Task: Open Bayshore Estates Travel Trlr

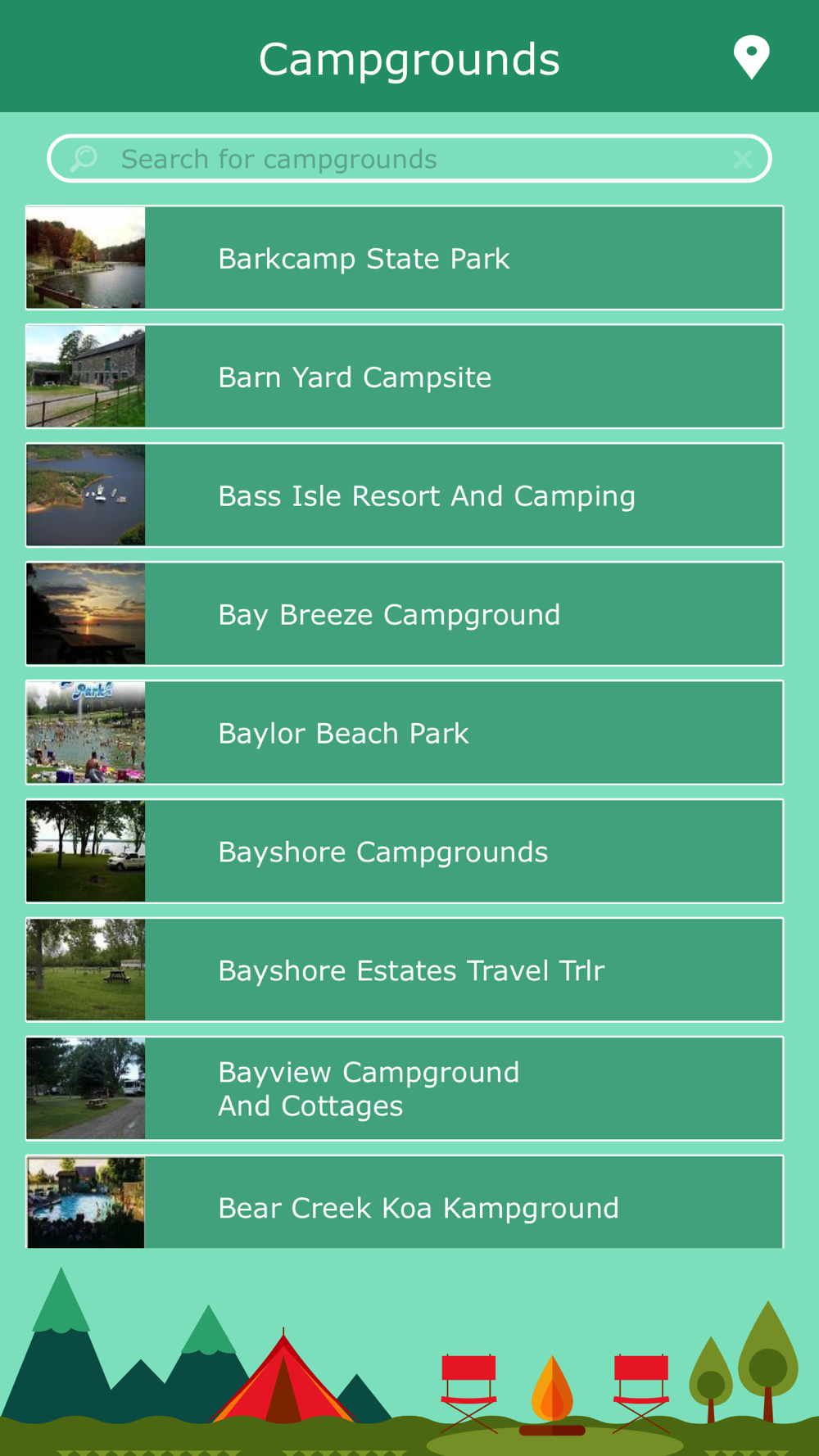Action: 405,970
